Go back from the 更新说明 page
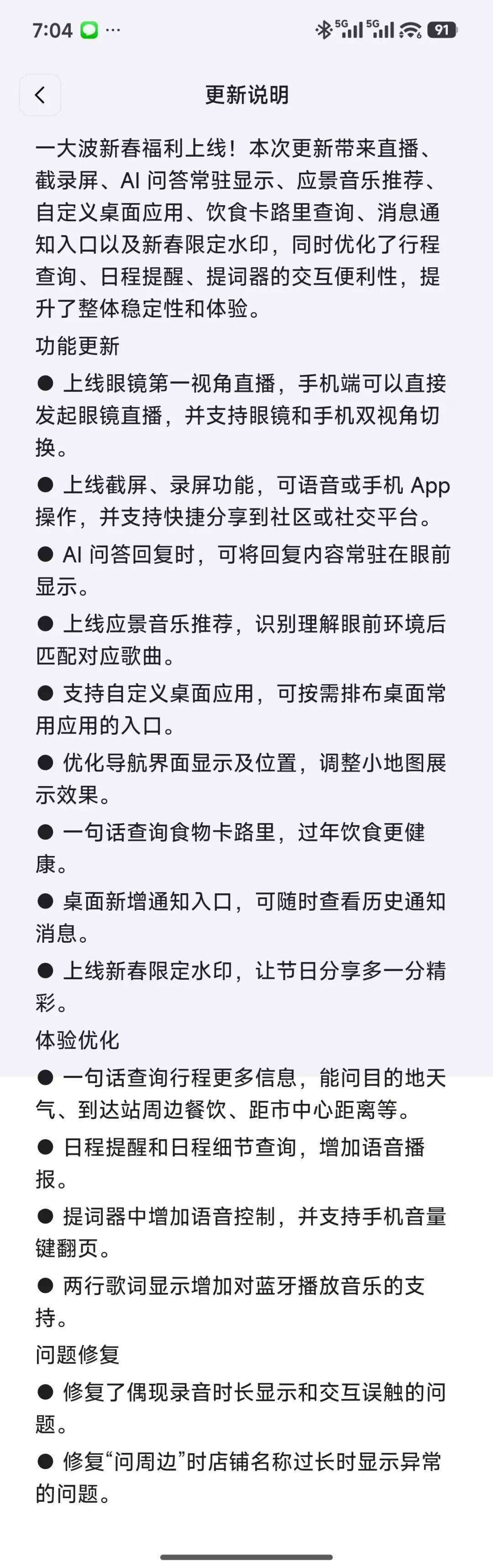The height and width of the screenshot is (1568, 493). click(x=40, y=95)
